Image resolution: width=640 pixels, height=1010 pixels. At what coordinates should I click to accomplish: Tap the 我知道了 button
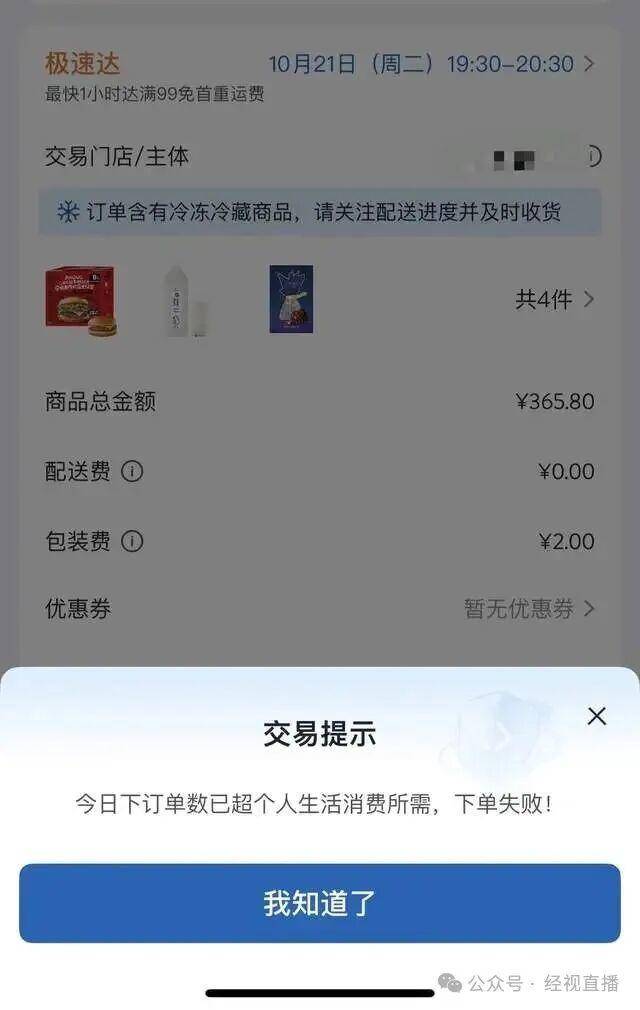click(x=320, y=903)
